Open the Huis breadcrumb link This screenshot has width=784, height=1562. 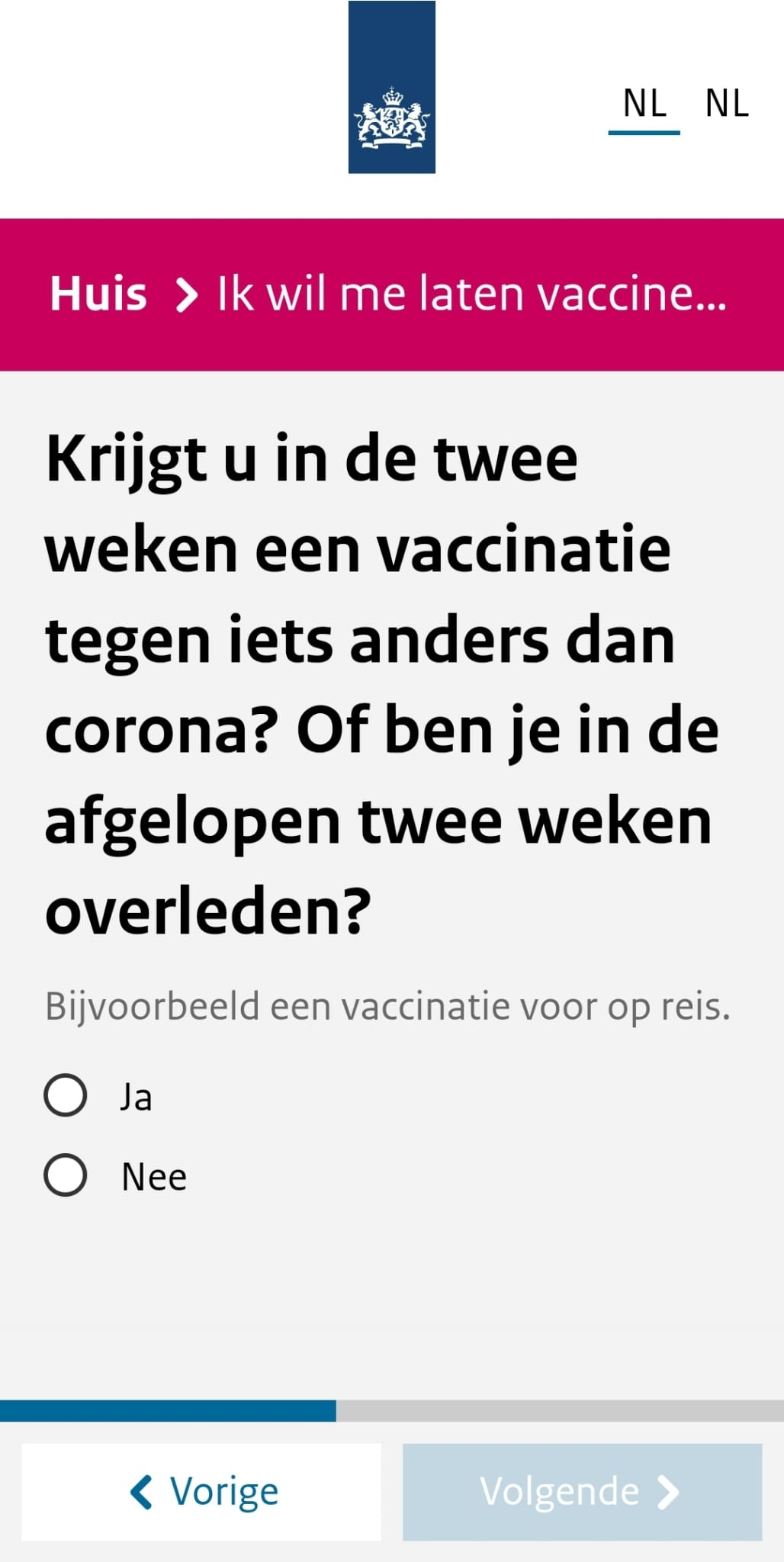tap(98, 294)
